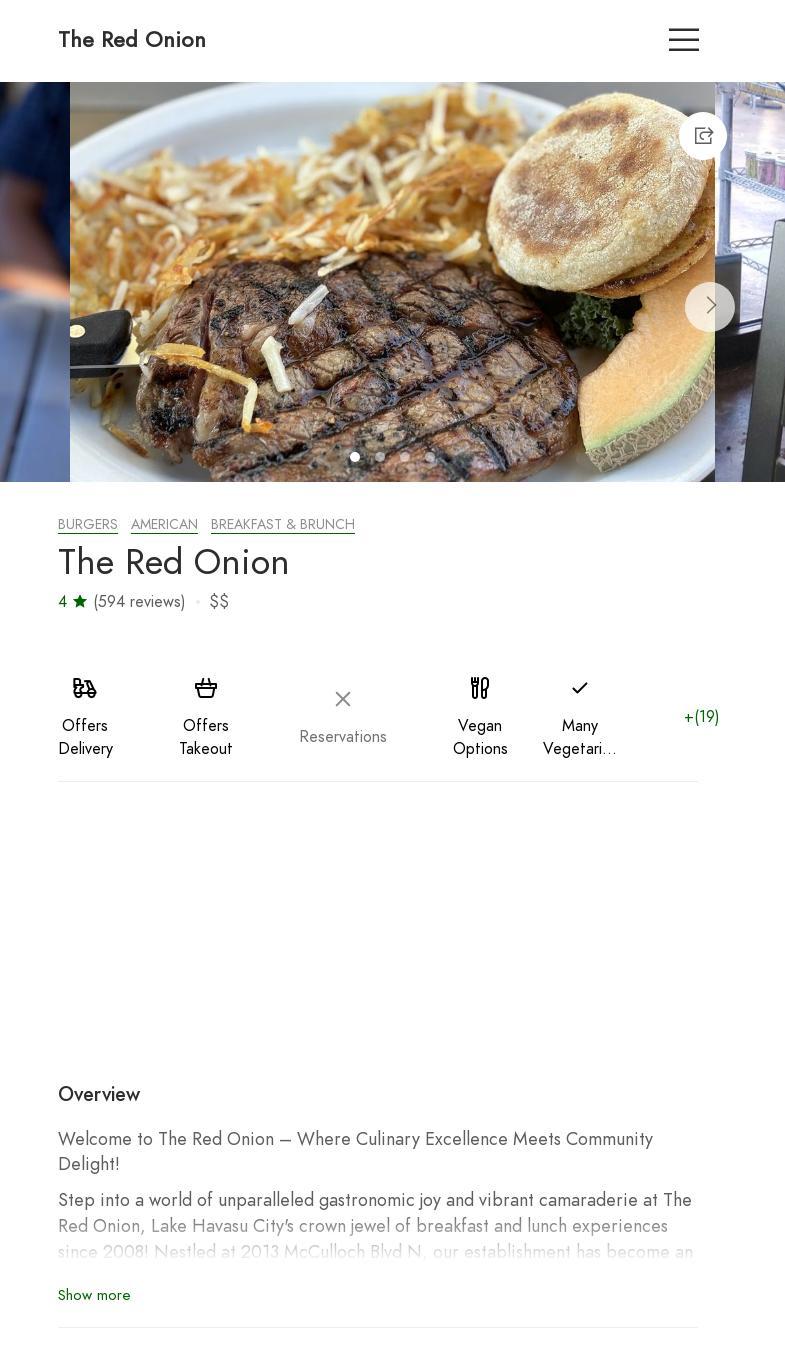Open the Breakfast & Brunch category link
This screenshot has width=785, height=1346.
coord(283,524)
